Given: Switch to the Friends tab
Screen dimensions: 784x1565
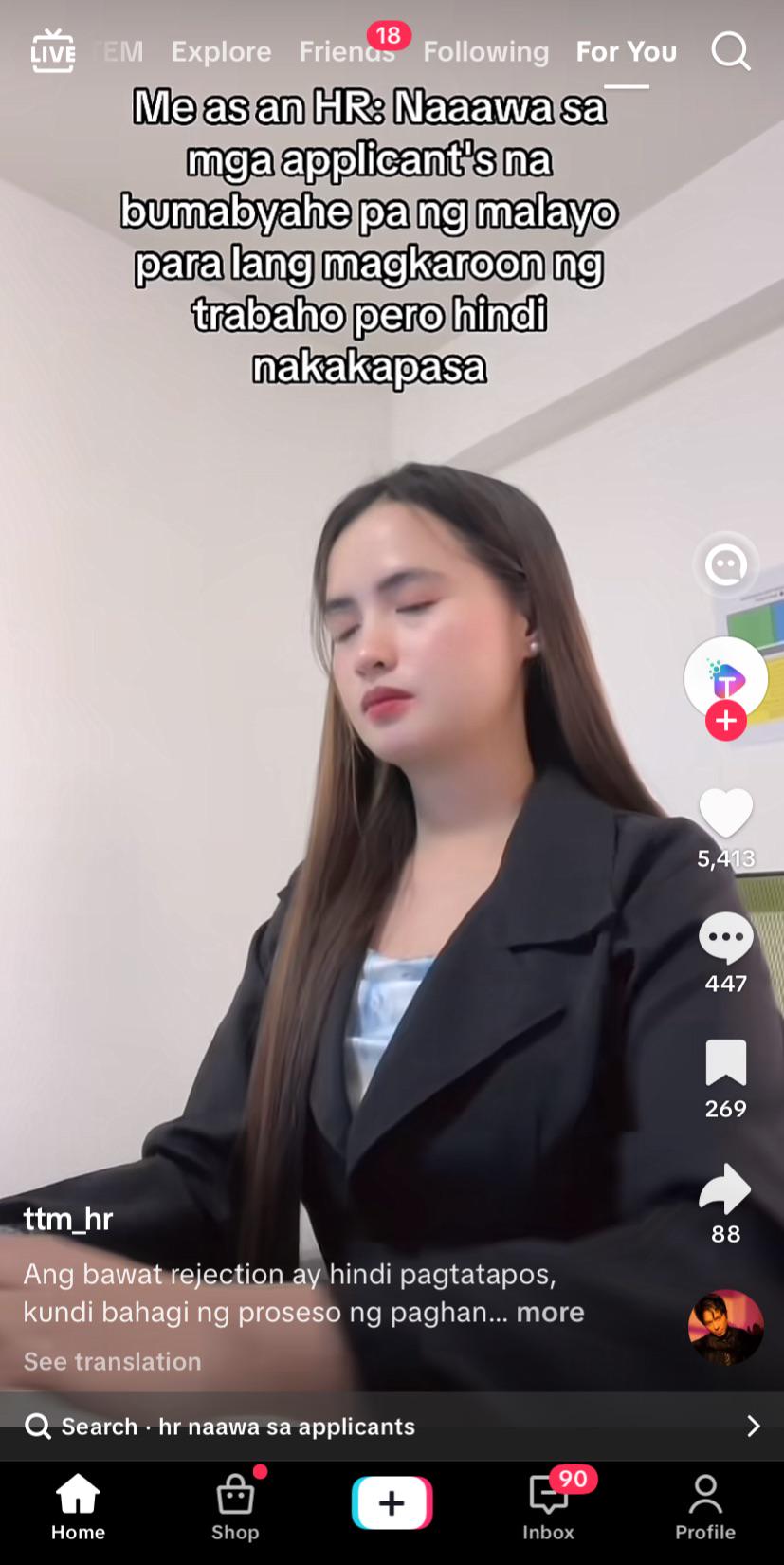Looking at the screenshot, I should (347, 51).
